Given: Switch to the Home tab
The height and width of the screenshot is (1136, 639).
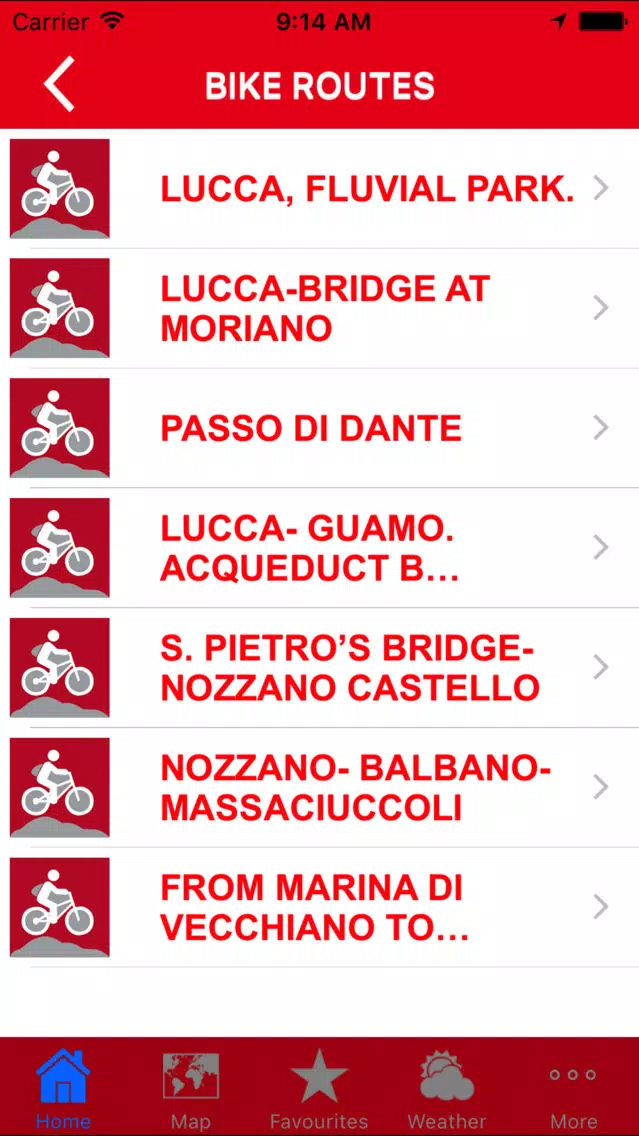Looking at the screenshot, I should point(63,1088).
